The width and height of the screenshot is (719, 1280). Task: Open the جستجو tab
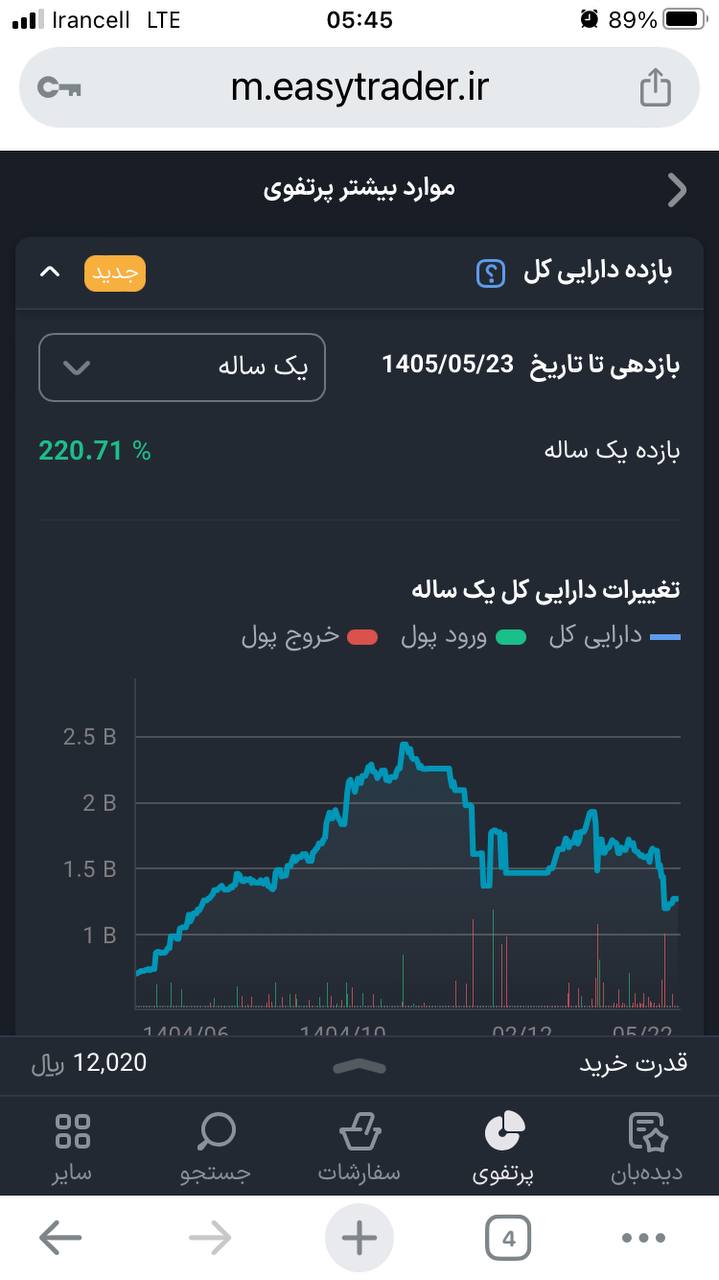pyautogui.click(x=215, y=1147)
